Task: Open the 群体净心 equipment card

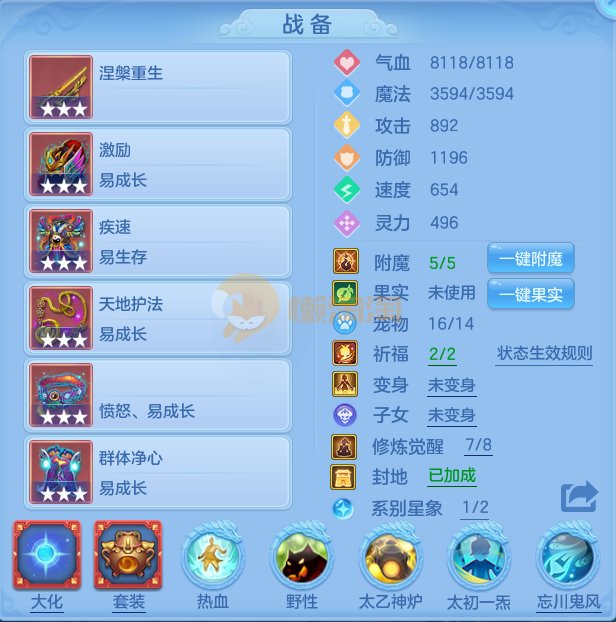Action: click(159, 472)
